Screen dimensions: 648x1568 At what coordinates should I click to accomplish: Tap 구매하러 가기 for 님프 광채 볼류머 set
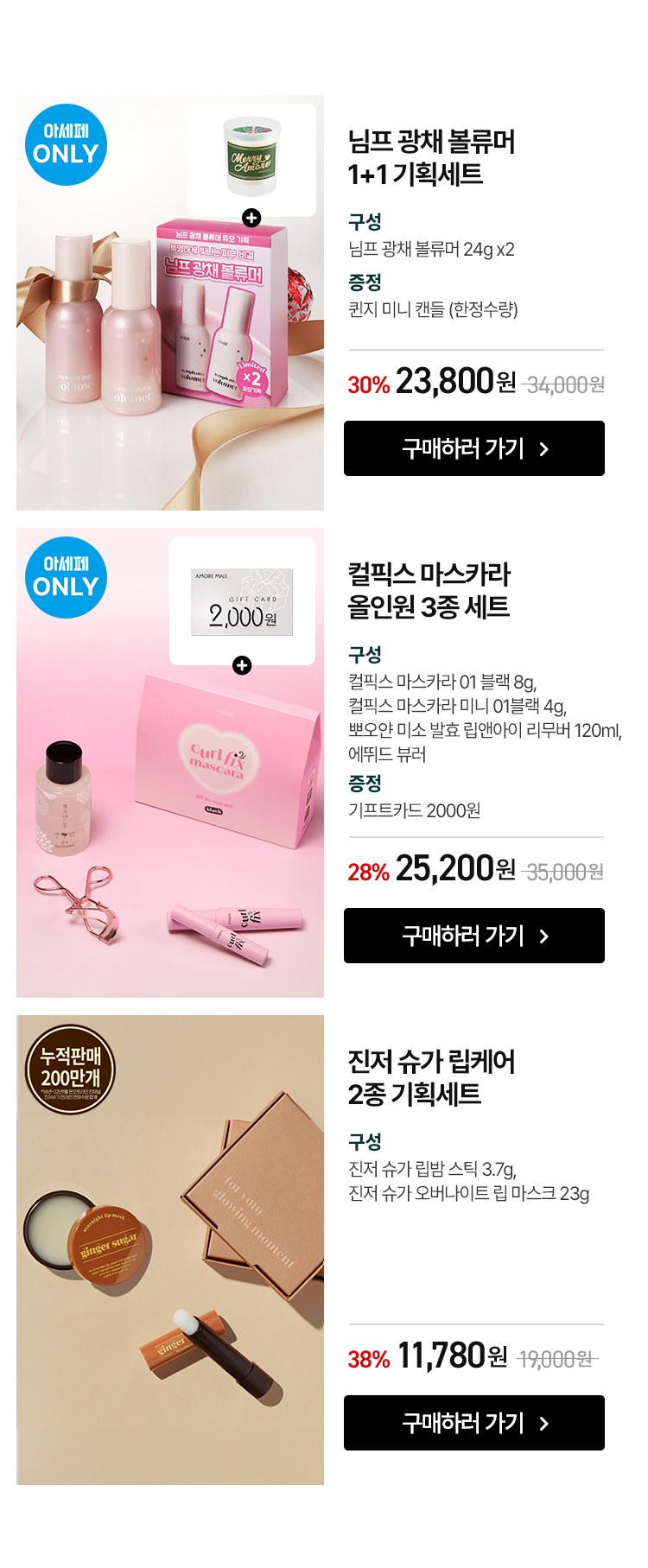(x=473, y=448)
